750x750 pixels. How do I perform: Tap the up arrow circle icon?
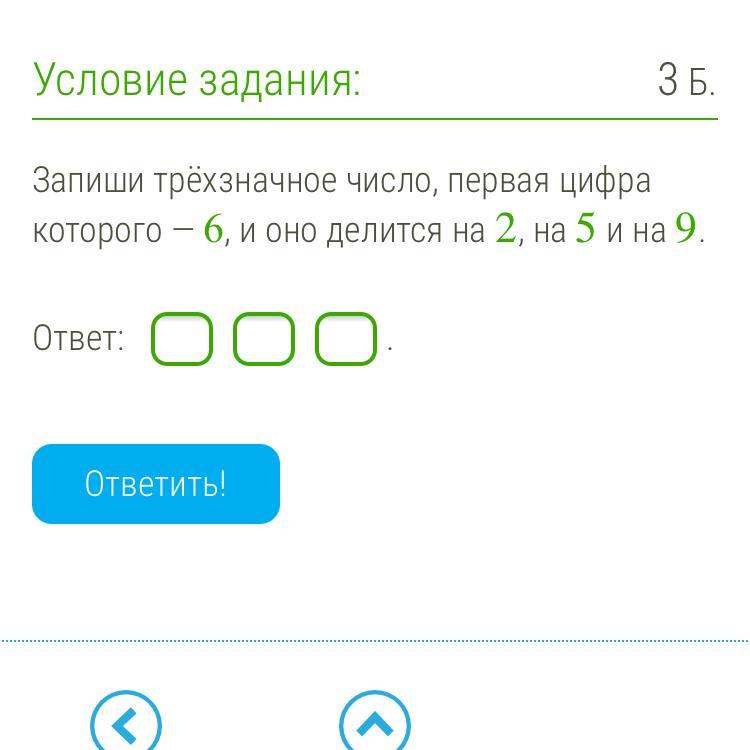pos(375,722)
